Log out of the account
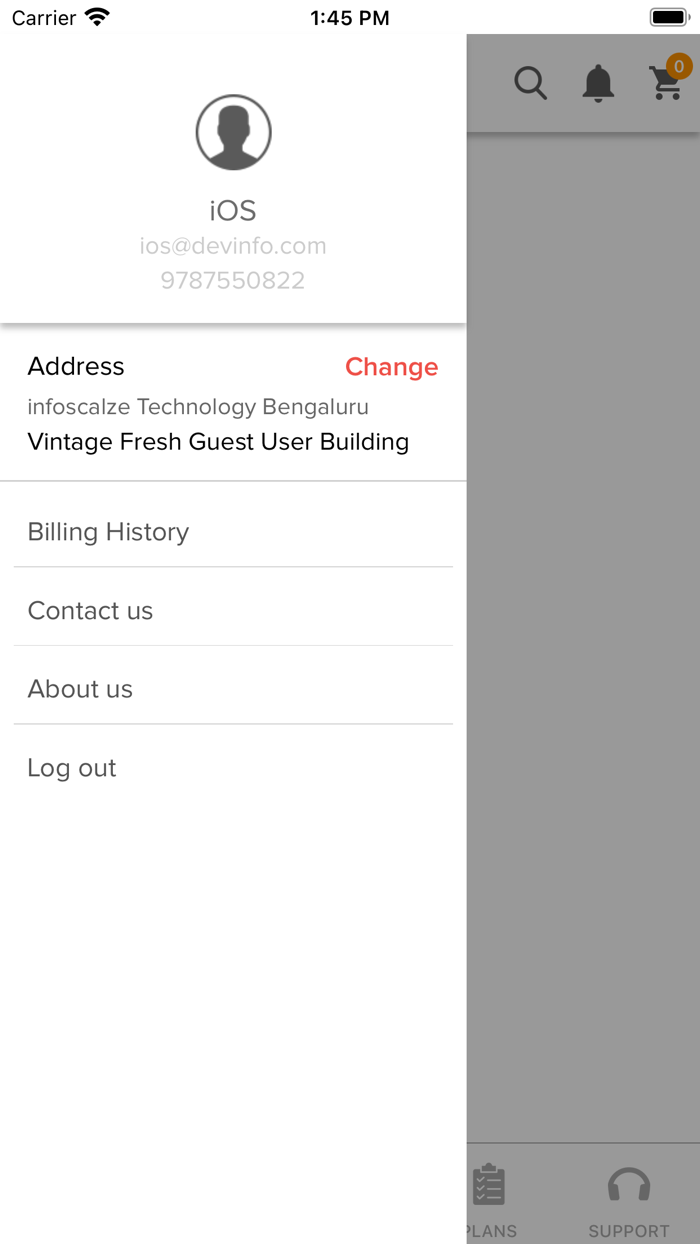 (72, 768)
